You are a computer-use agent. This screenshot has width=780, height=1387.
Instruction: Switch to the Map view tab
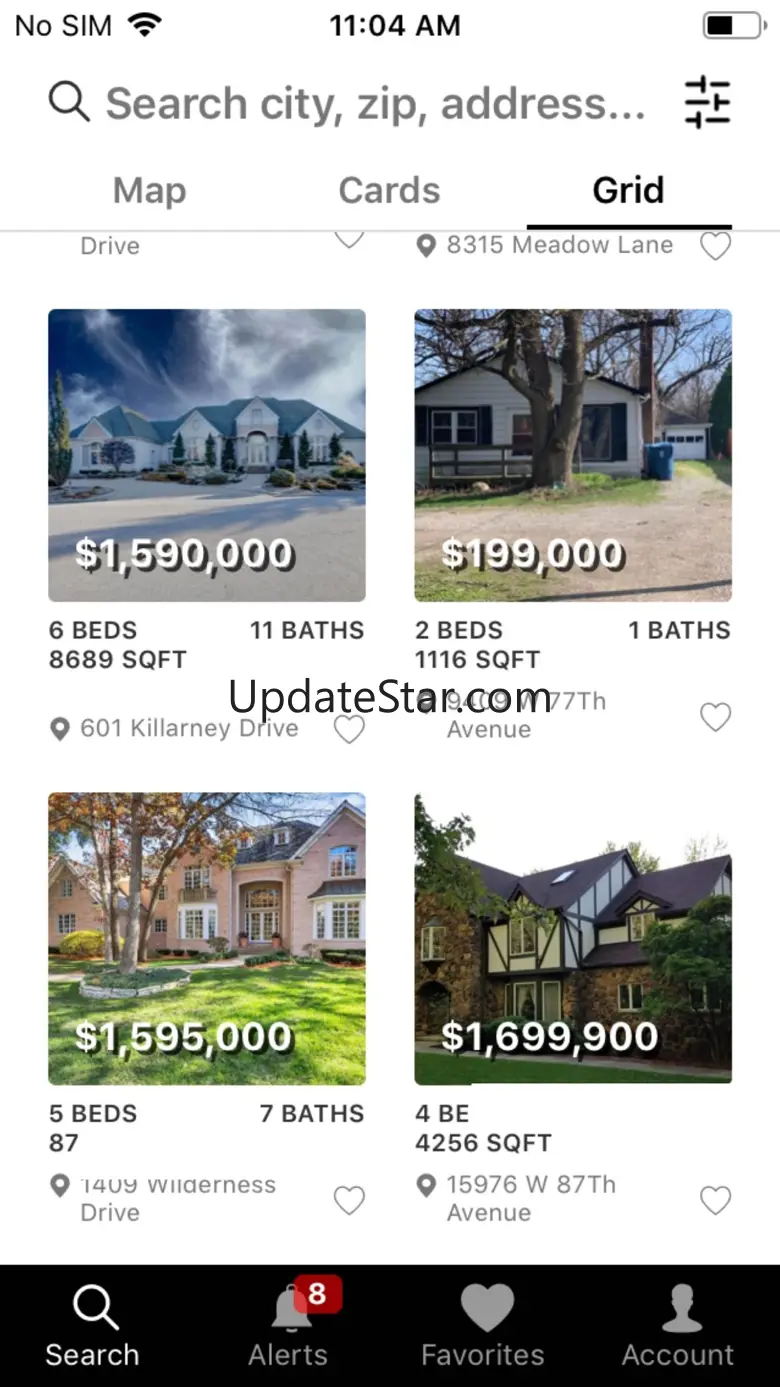pos(149,190)
